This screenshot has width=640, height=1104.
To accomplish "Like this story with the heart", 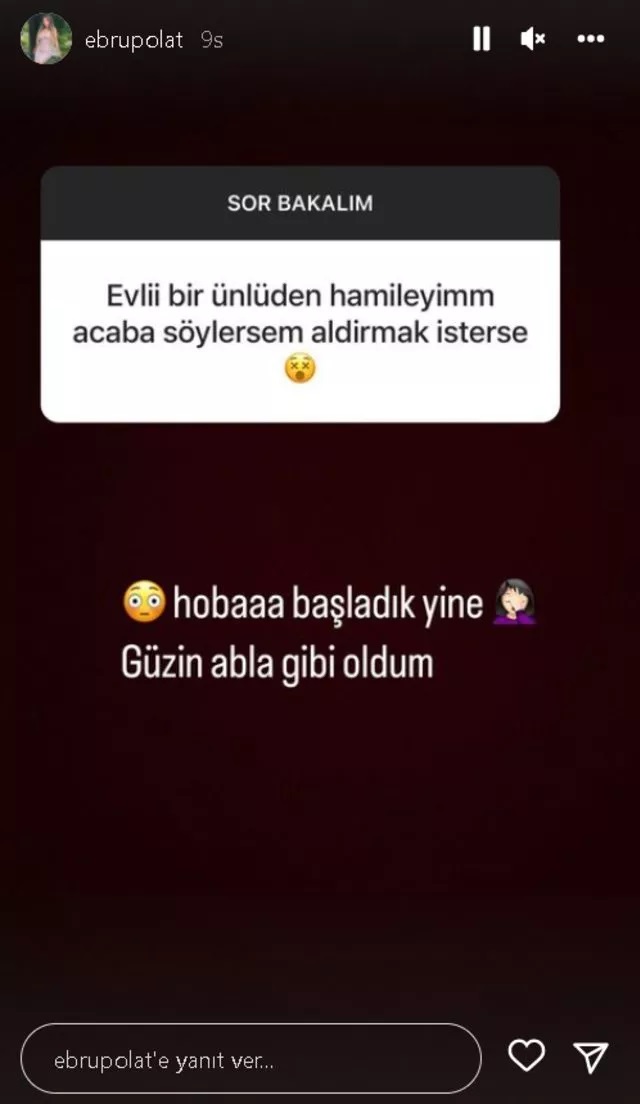I will (527, 1056).
